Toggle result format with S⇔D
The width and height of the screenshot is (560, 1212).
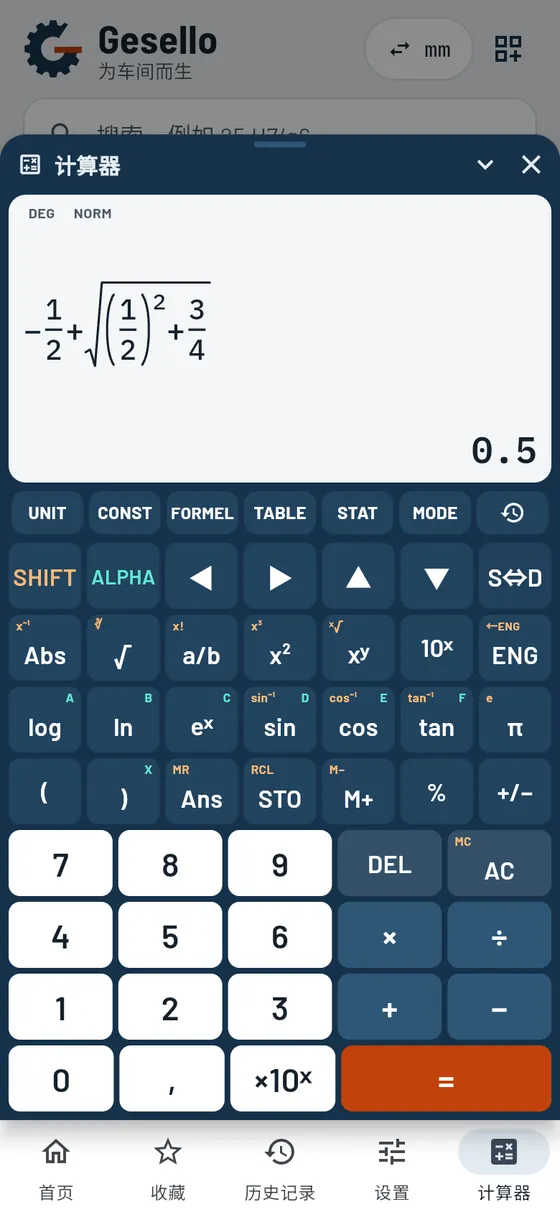[x=515, y=577]
